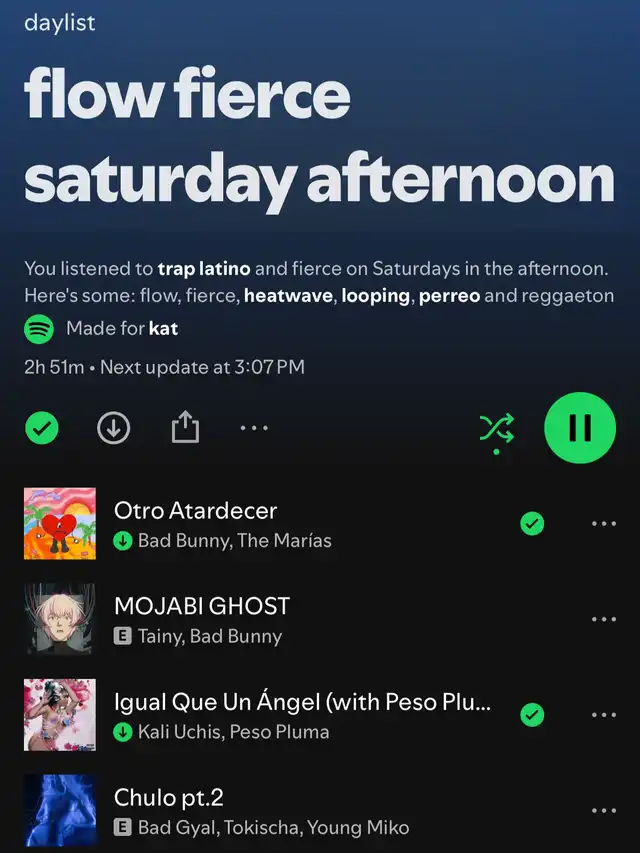This screenshot has width=640, height=853.
Task: Share this daylist playlist
Action: pos(185,428)
